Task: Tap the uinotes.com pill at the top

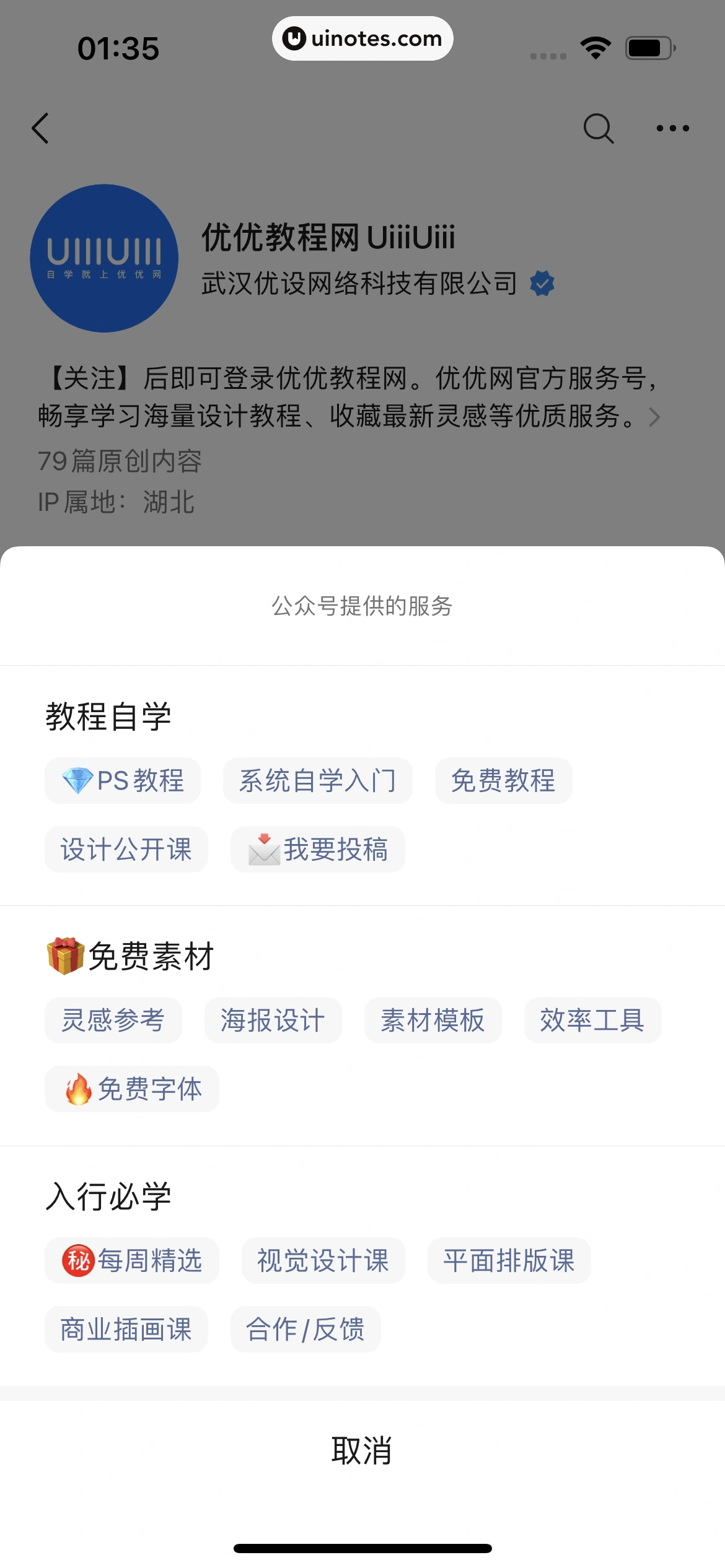Action: [362, 38]
